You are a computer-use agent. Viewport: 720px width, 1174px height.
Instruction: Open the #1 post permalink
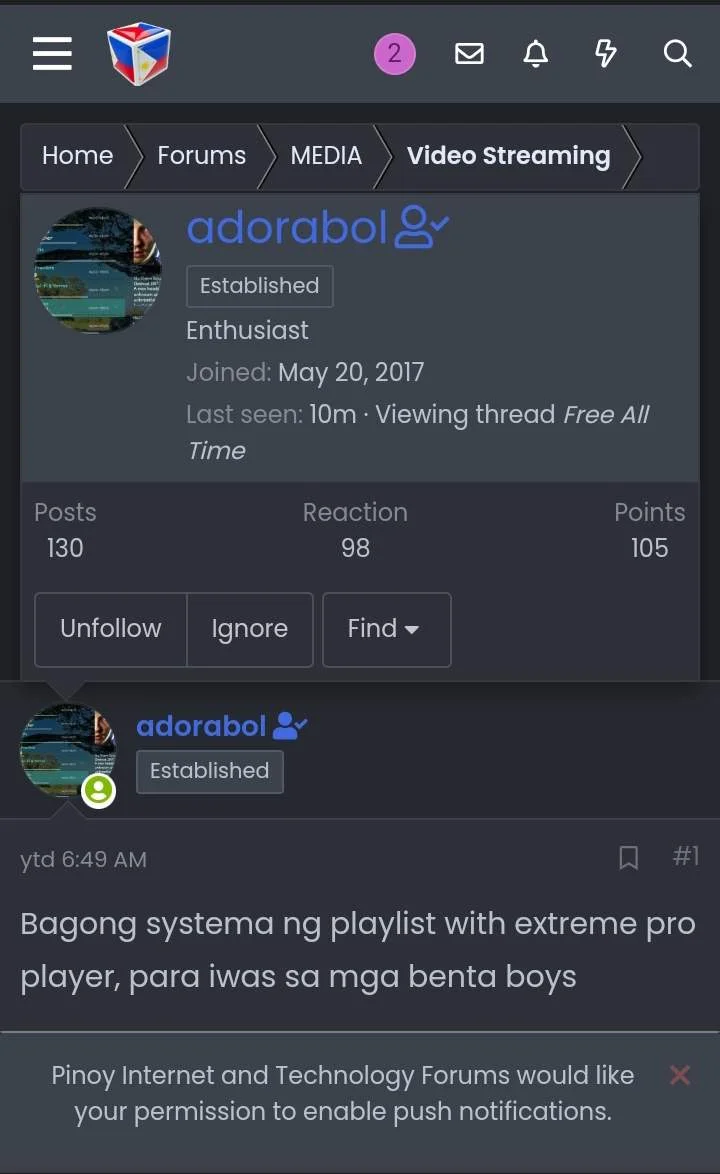tap(686, 856)
